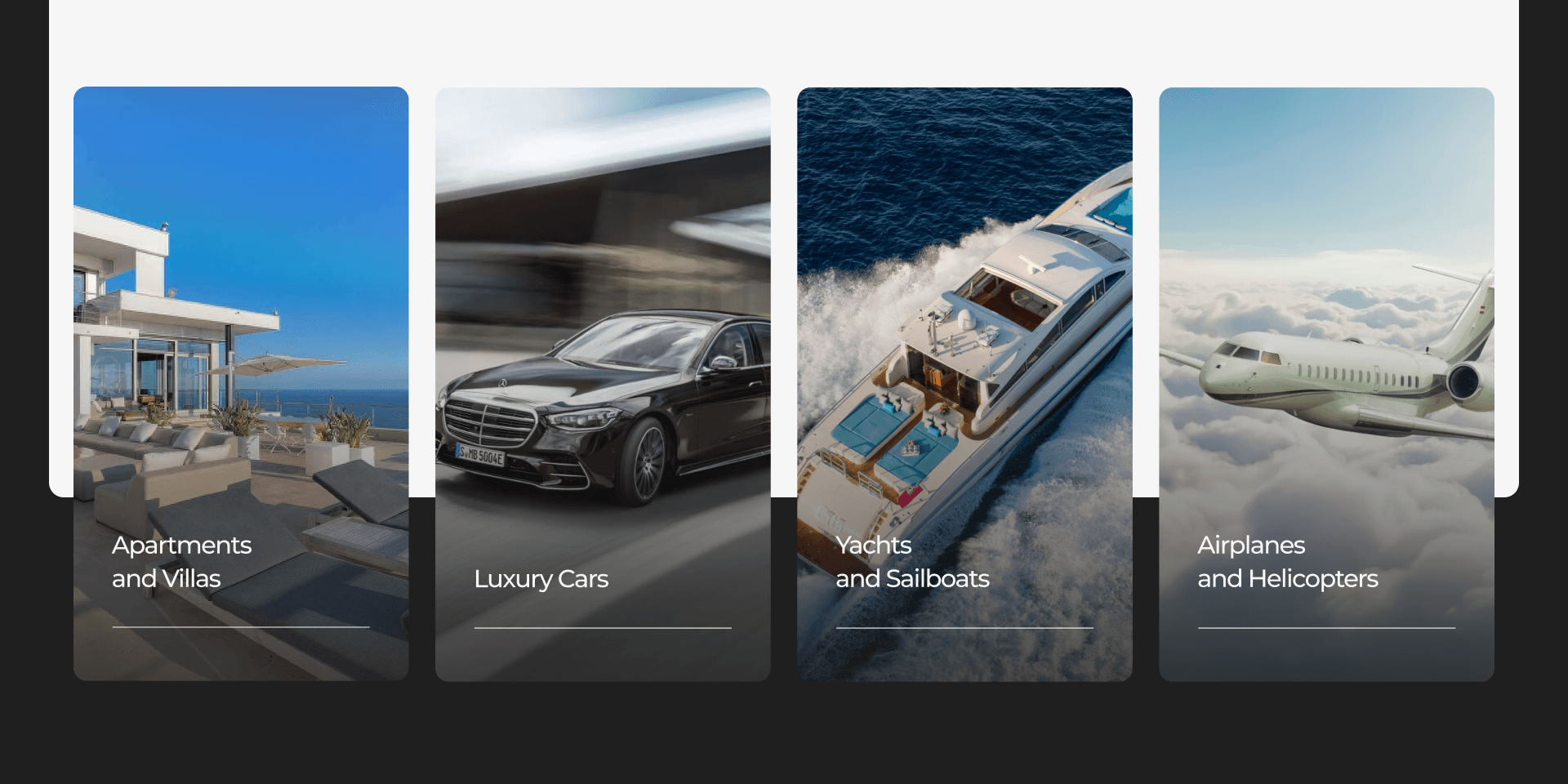View the Yachts and Sailboats card
The height and width of the screenshot is (784, 1568).
pos(964,384)
